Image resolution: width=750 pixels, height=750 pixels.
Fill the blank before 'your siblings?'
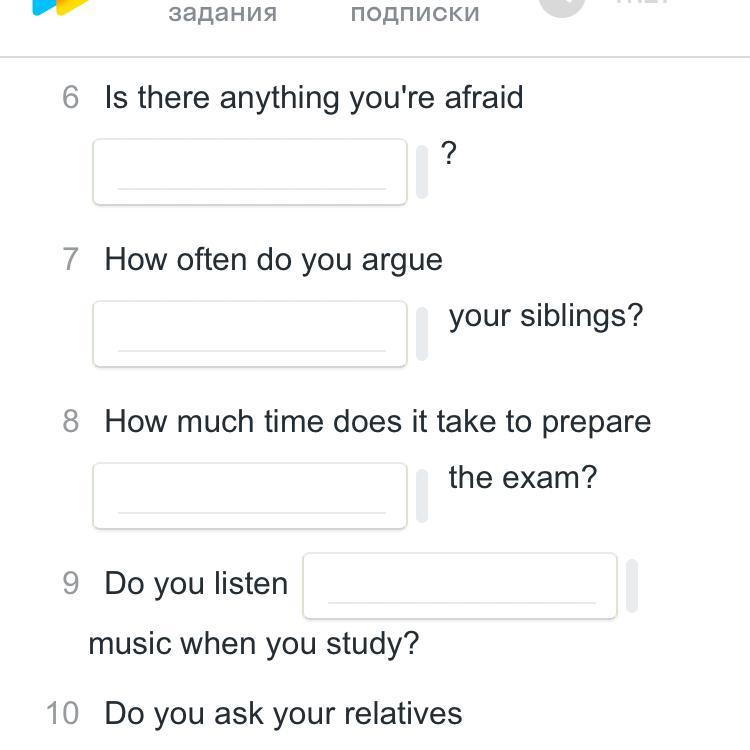(x=250, y=334)
